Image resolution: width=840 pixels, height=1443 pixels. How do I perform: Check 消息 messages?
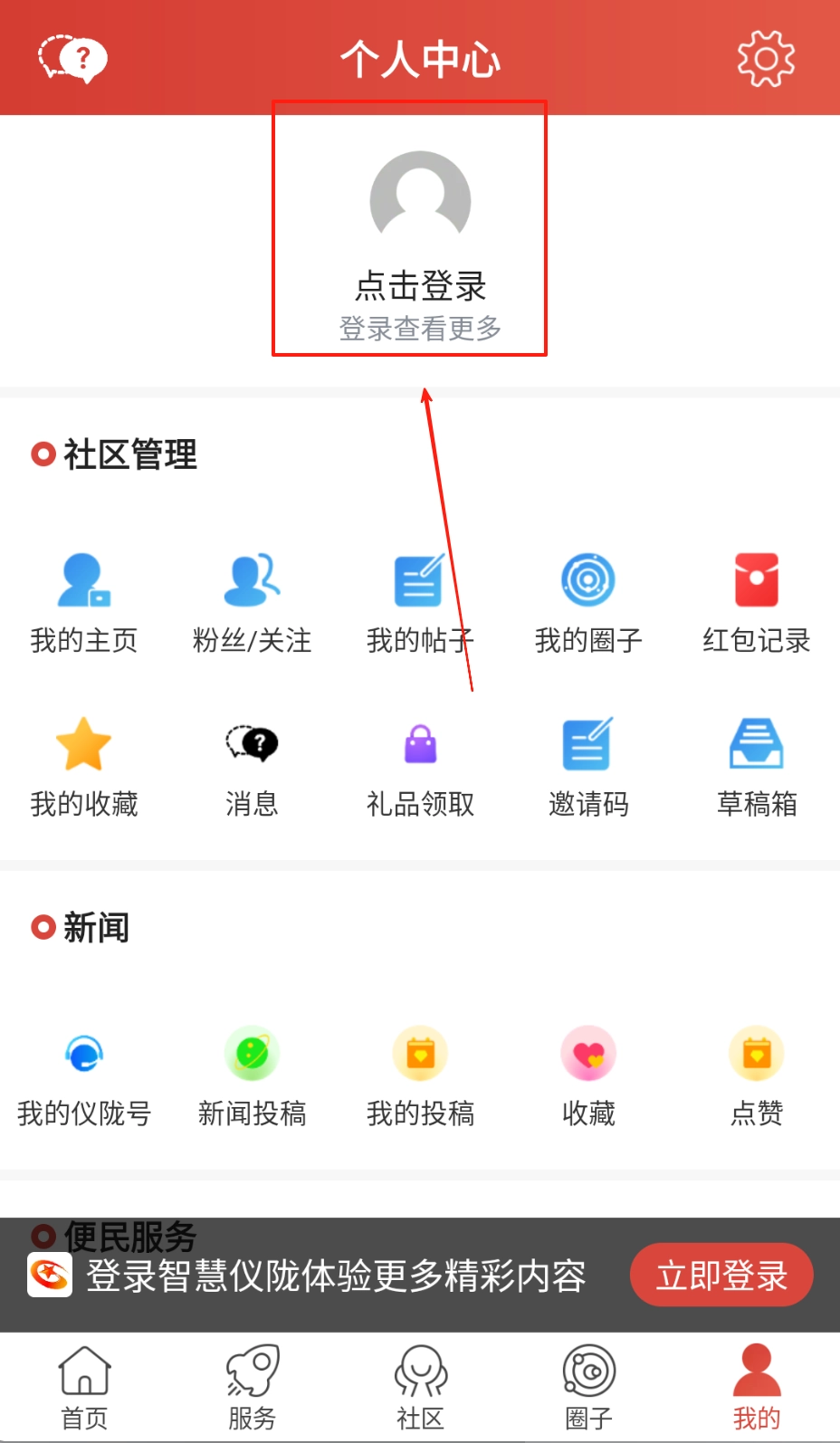252,765
